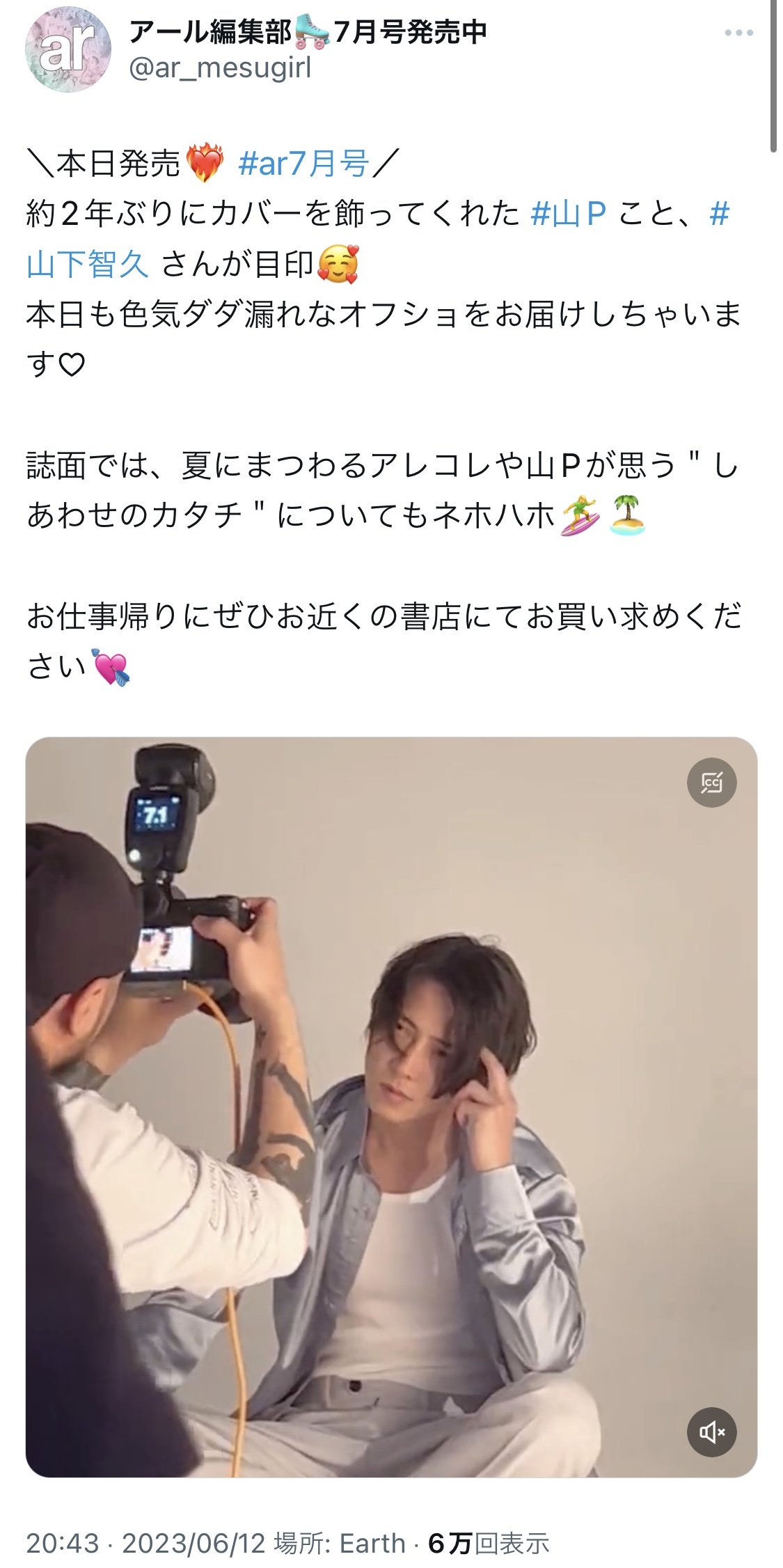
Task: Open the tweet's three-dot overflow menu
Action: pos(738,33)
